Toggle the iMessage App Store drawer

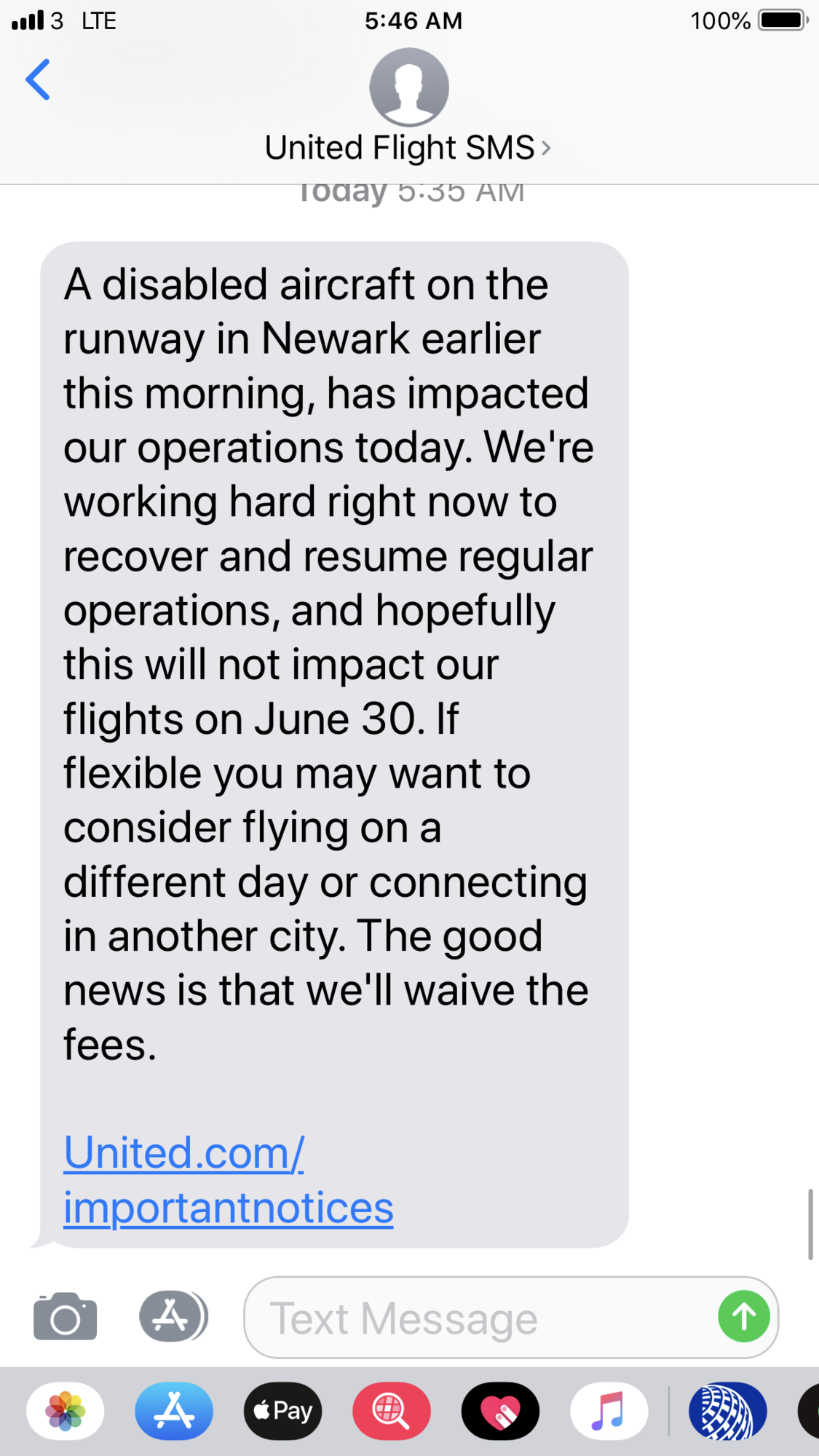point(173,1316)
